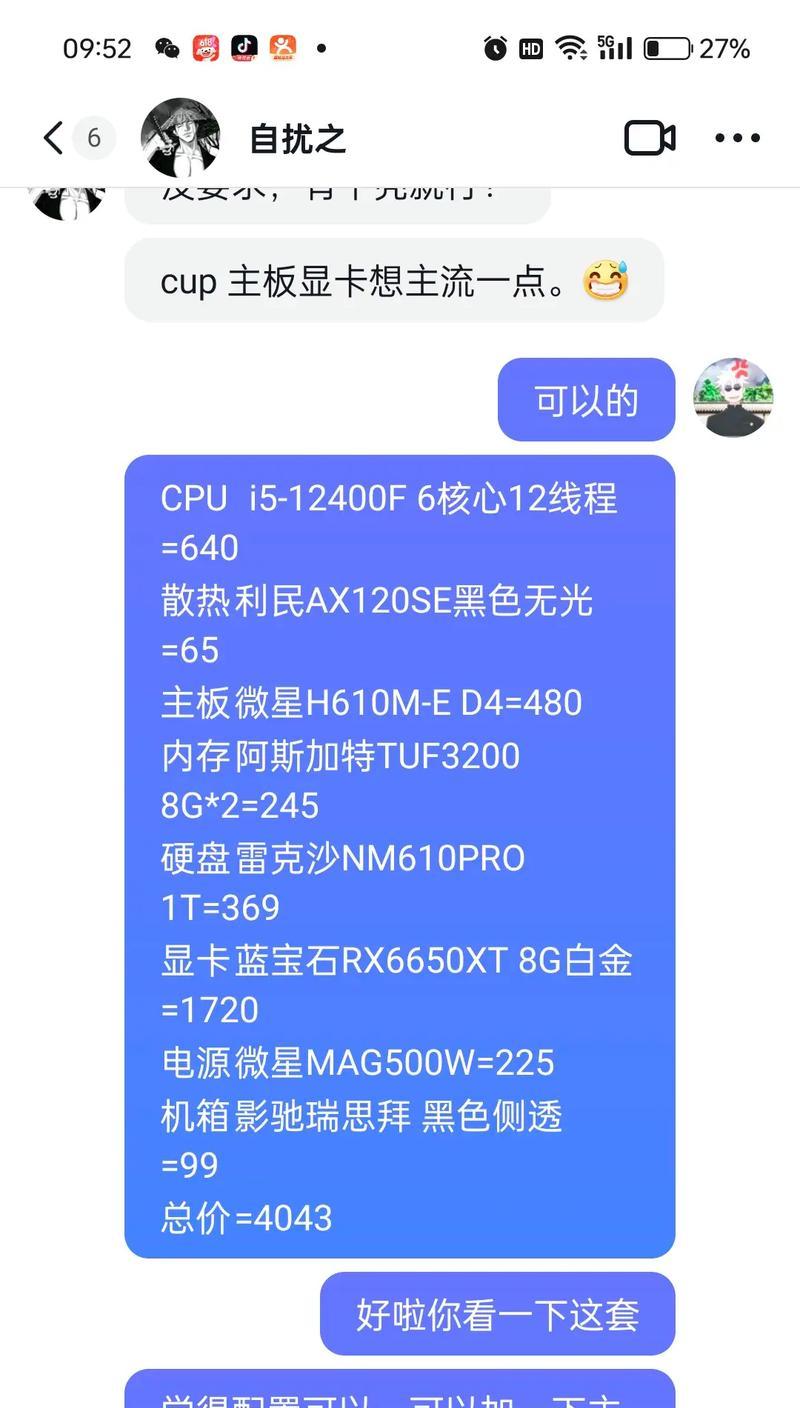Go back to the message list
Image resolution: width=800 pixels, height=1408 pixels.
54,138
